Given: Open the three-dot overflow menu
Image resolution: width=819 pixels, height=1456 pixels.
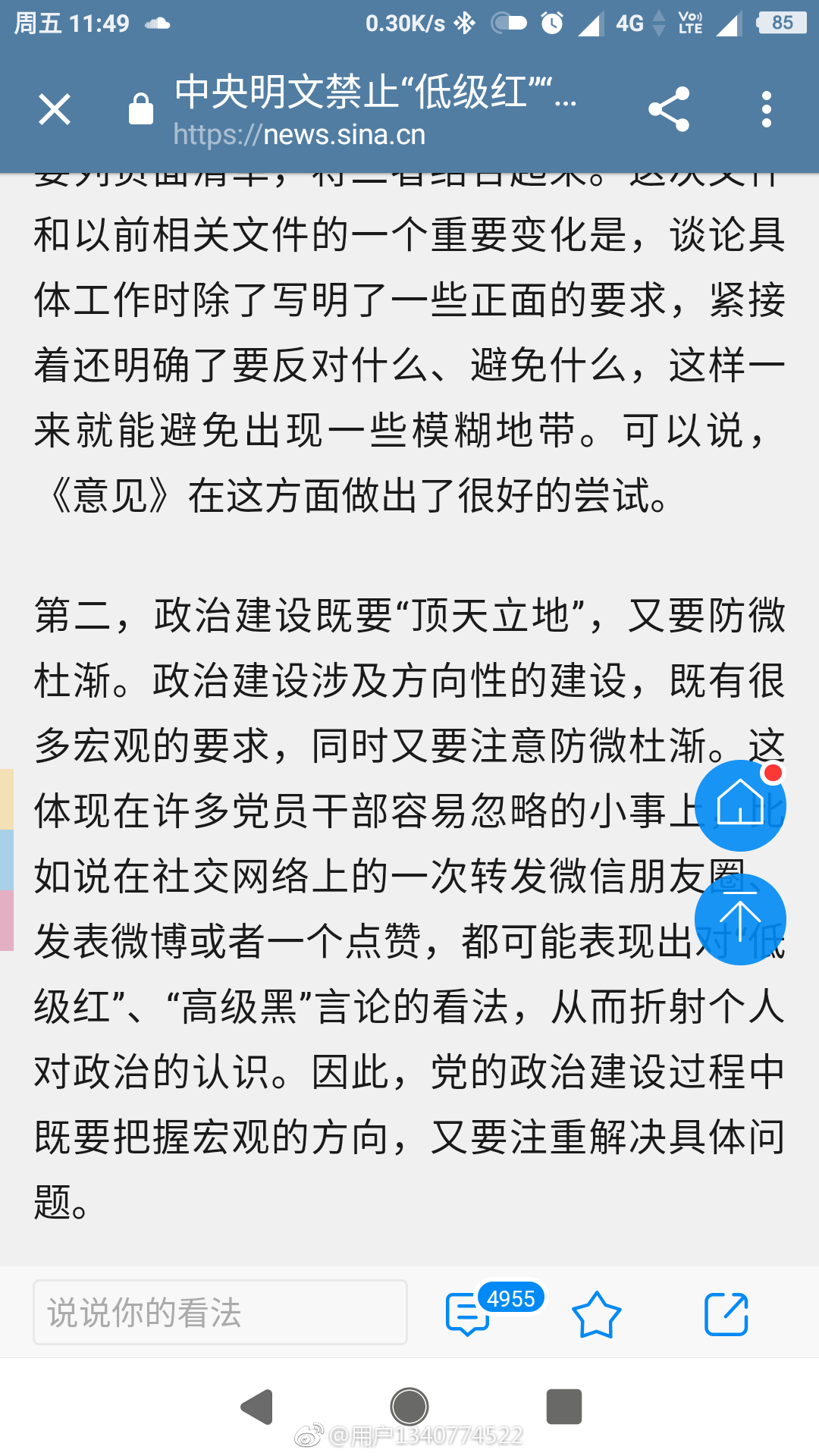Looking at the screenshot, I should tap(767, 109).
